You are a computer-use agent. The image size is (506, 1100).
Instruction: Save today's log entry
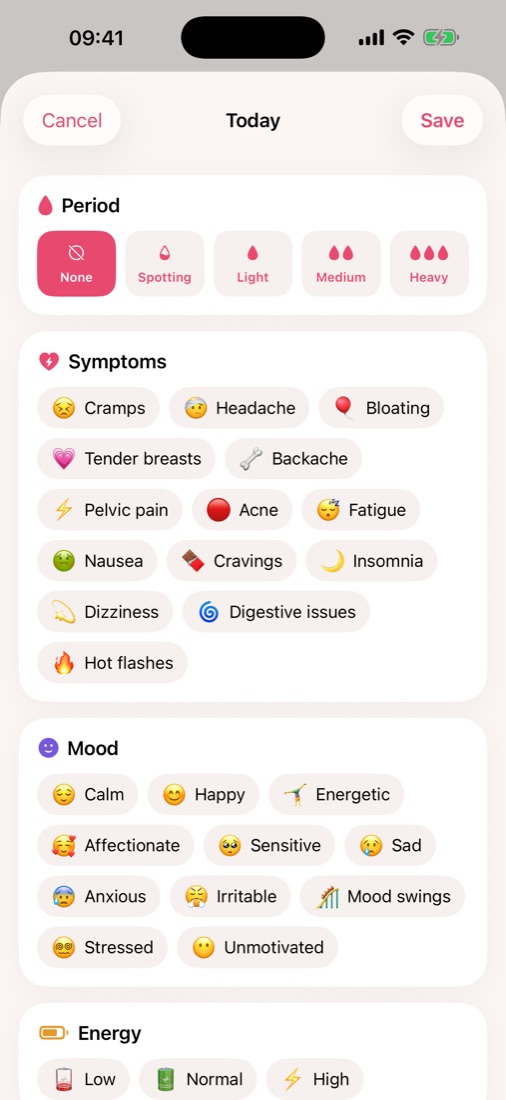[442, 121]
